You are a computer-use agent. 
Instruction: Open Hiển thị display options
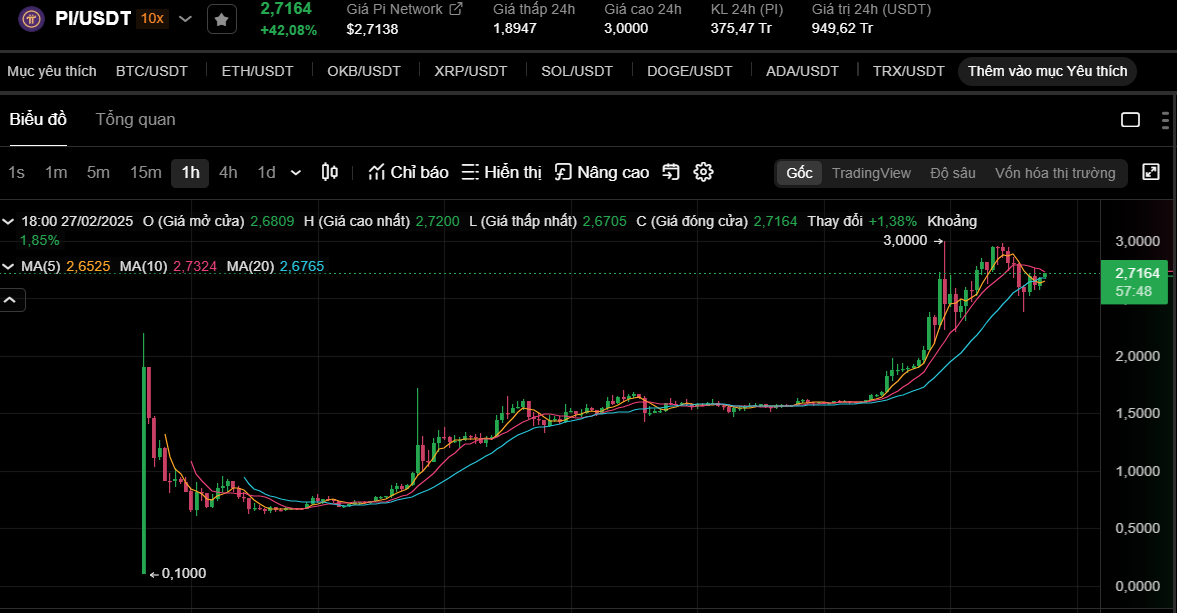(x=501, y=173)
